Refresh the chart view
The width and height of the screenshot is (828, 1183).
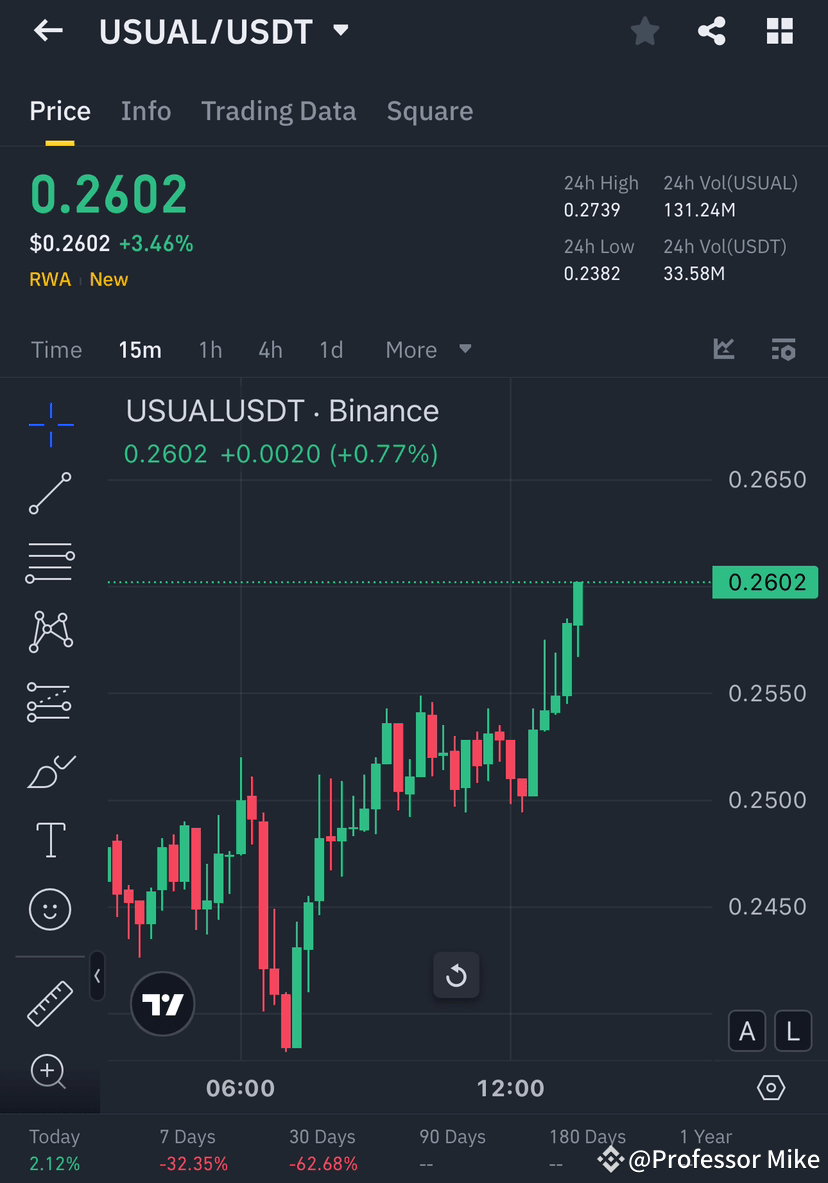pos(456,975)
